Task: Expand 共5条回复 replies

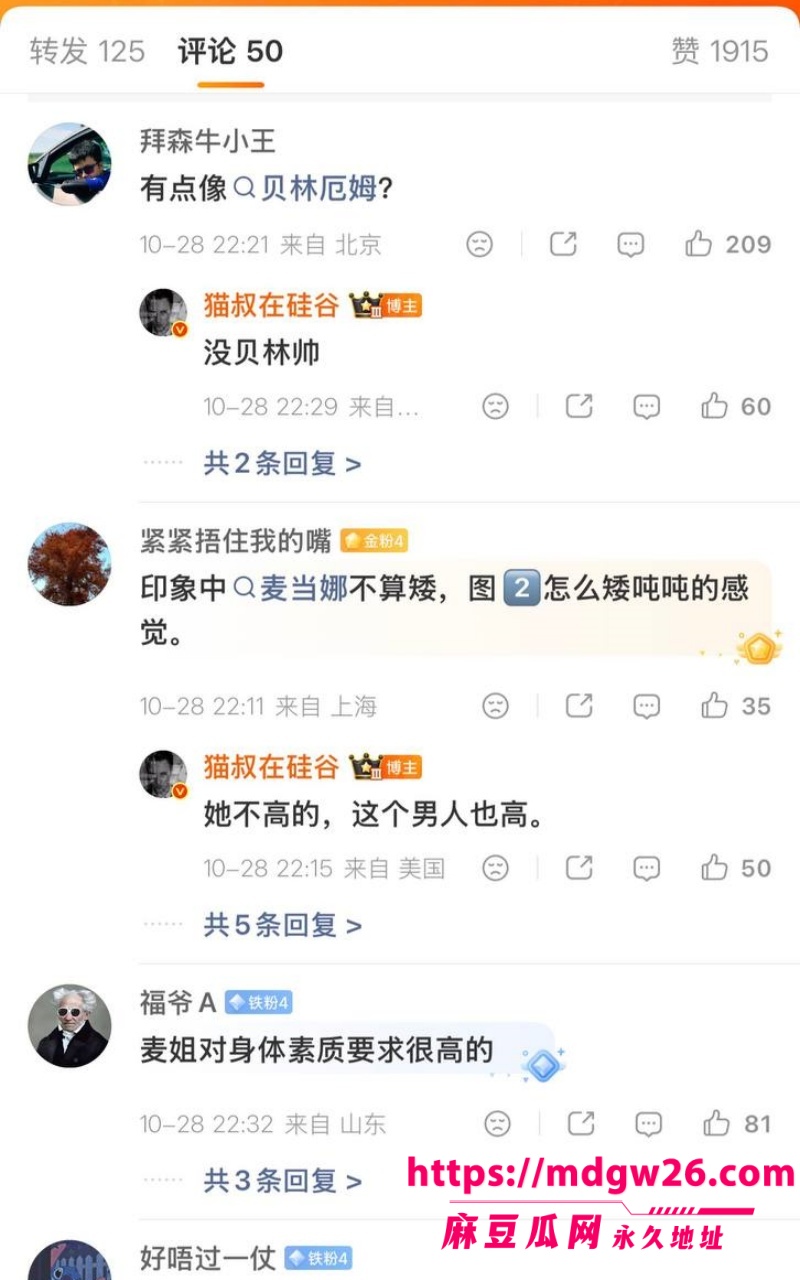Action: click(x=282, y=926)
